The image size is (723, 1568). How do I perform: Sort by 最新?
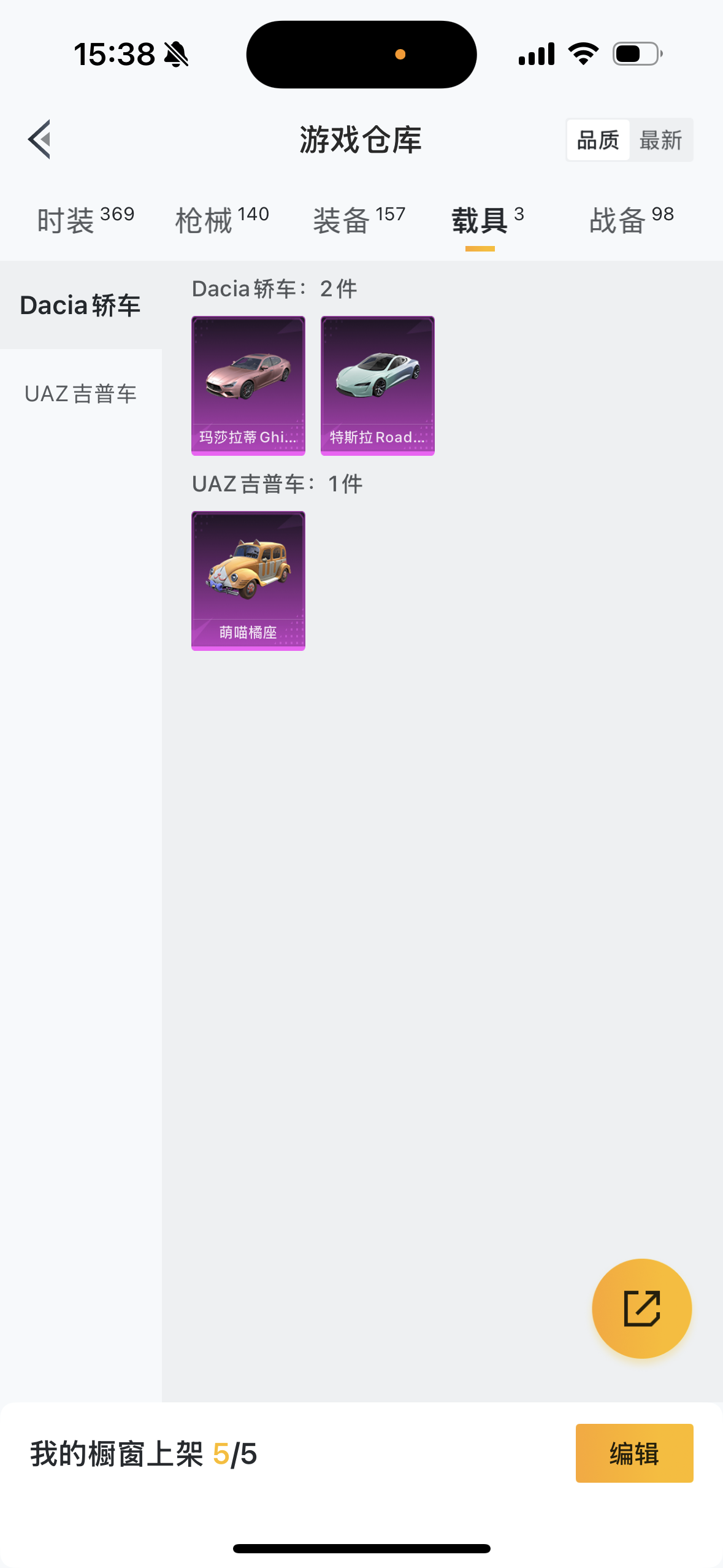660,140
